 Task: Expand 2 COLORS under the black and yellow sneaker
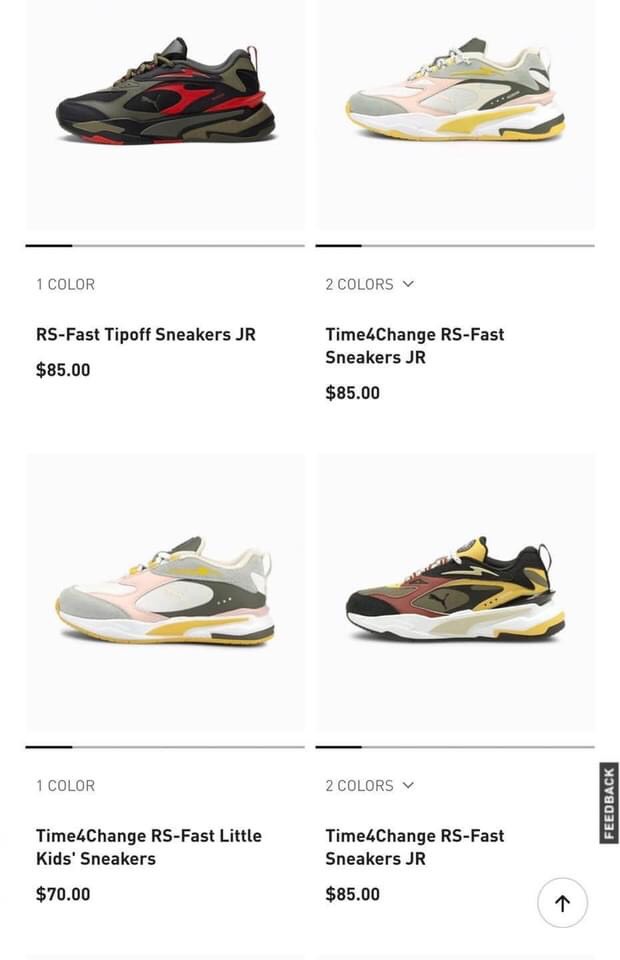point(369,786)
